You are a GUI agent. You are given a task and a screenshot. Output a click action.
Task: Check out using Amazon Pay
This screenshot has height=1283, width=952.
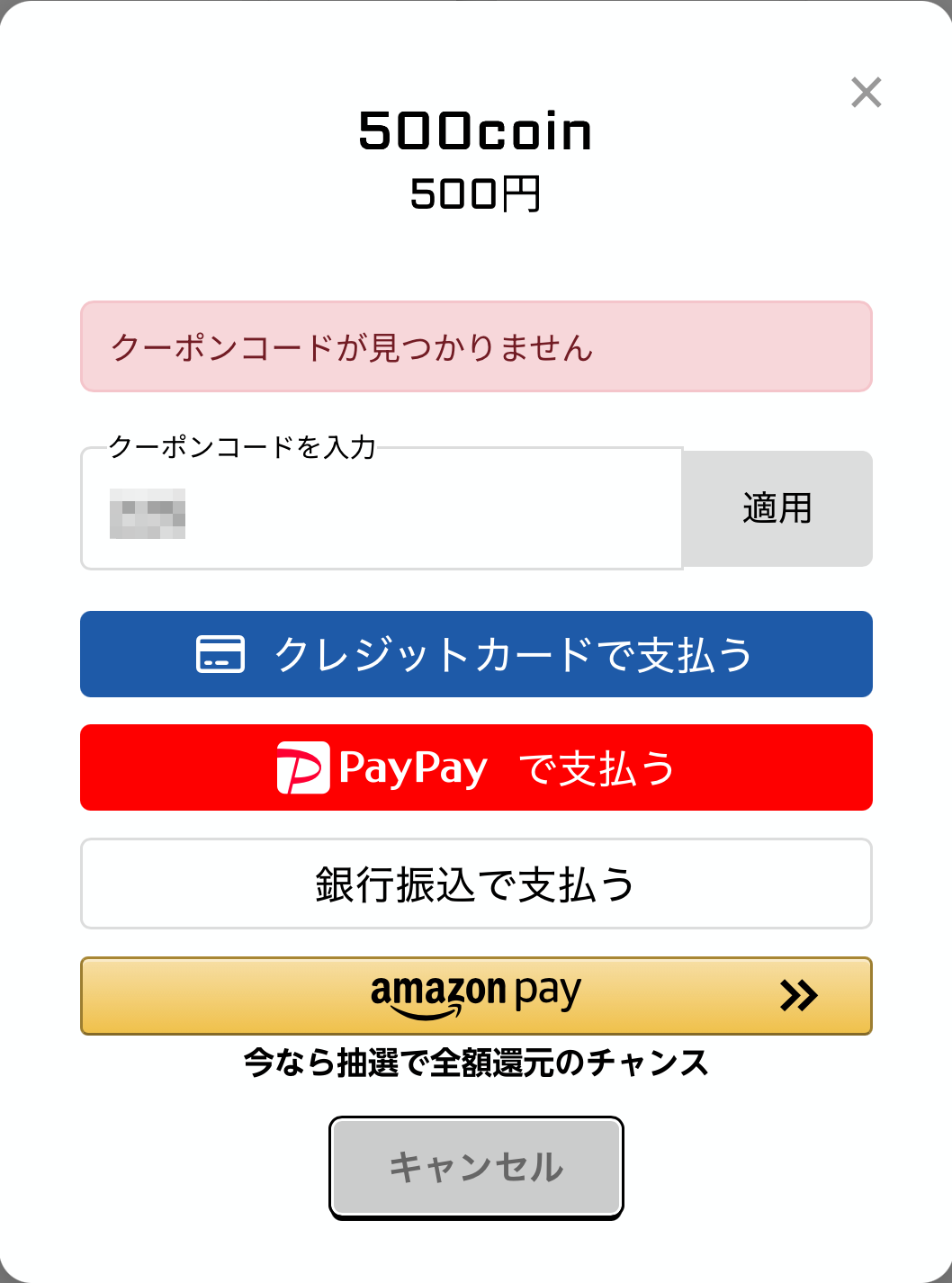click(x=476, y=995)
